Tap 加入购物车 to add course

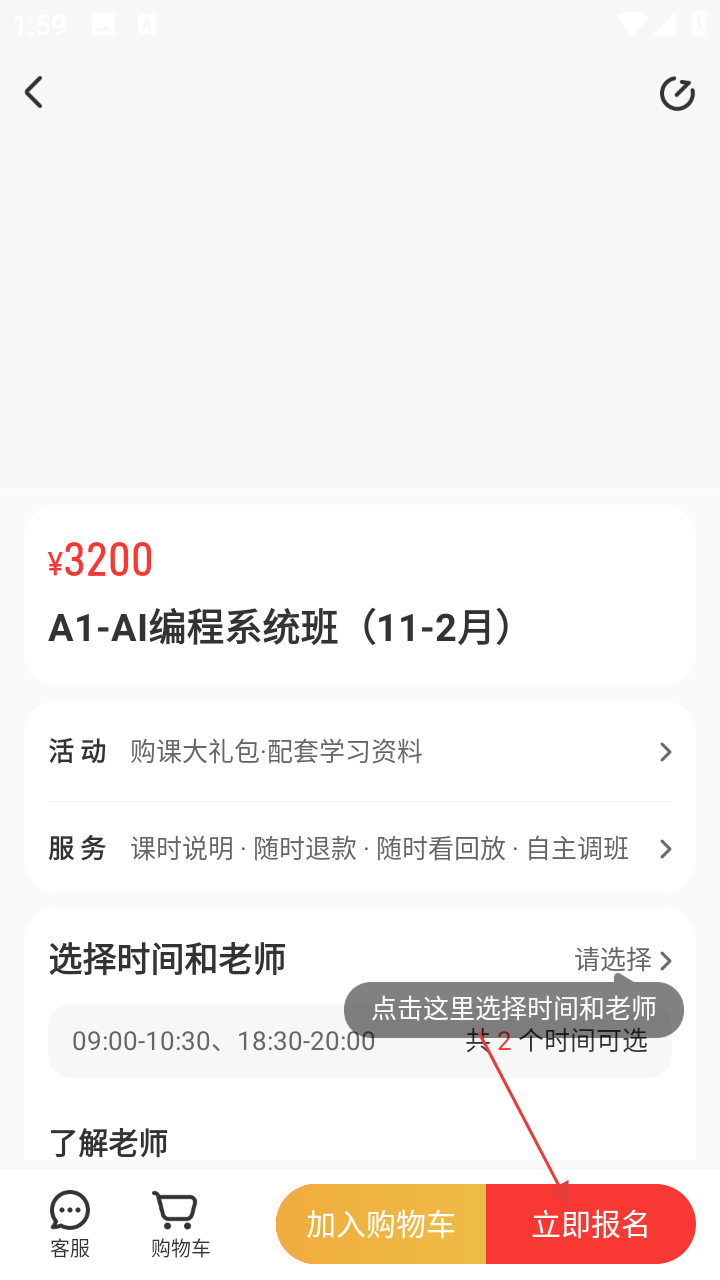pyautogui.click(x=381, y=1224)
